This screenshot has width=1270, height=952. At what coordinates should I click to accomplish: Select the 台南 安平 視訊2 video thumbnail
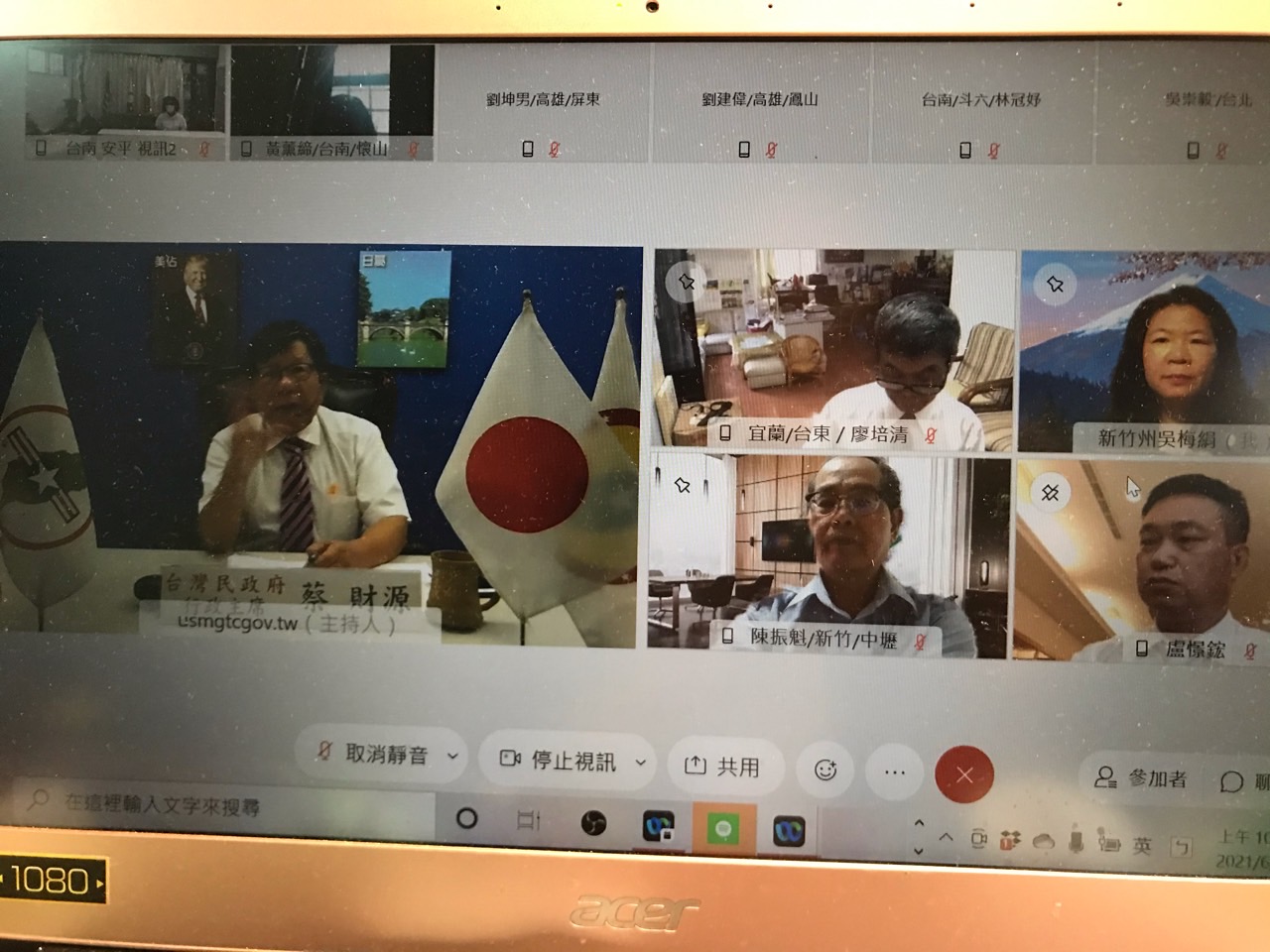pos(124,99)
